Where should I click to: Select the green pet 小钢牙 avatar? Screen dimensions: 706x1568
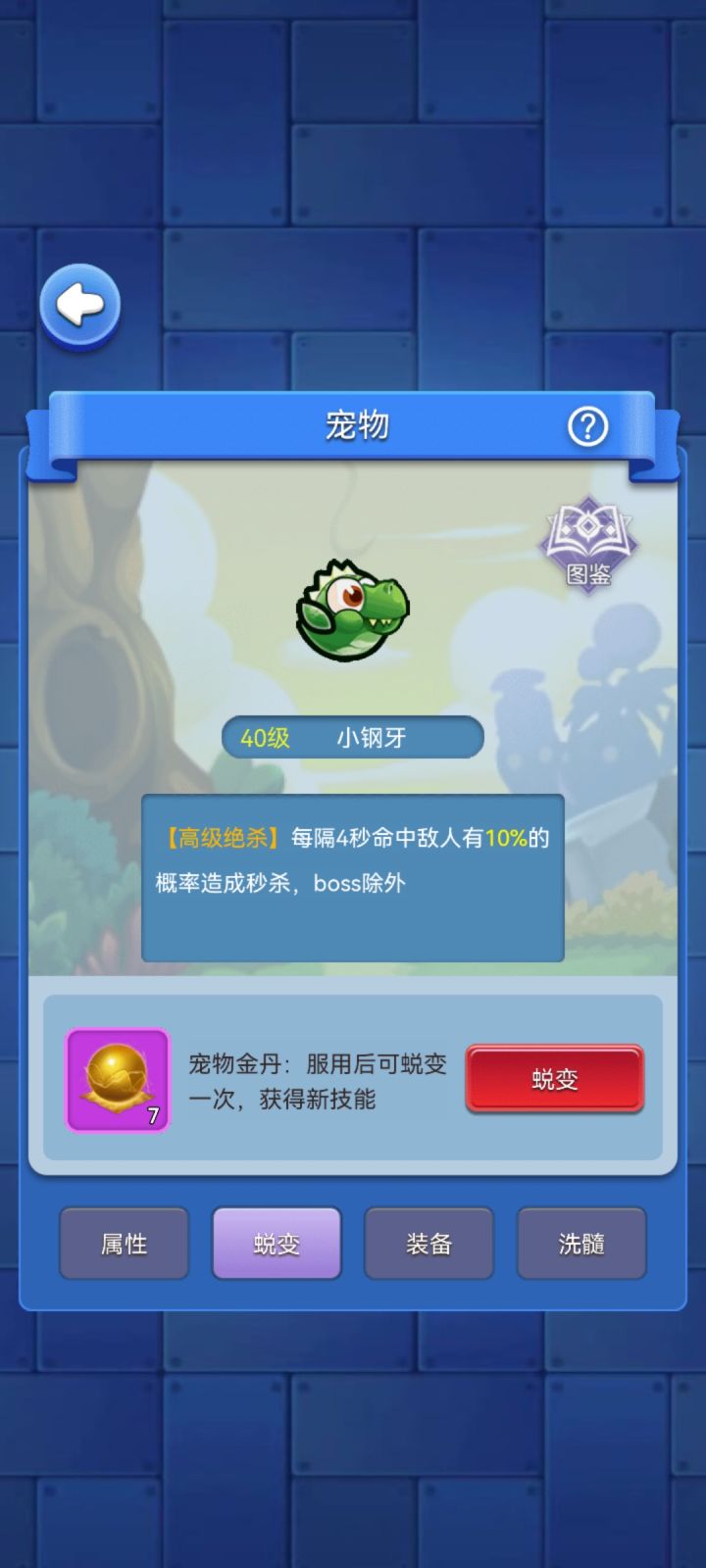[353, 608]
